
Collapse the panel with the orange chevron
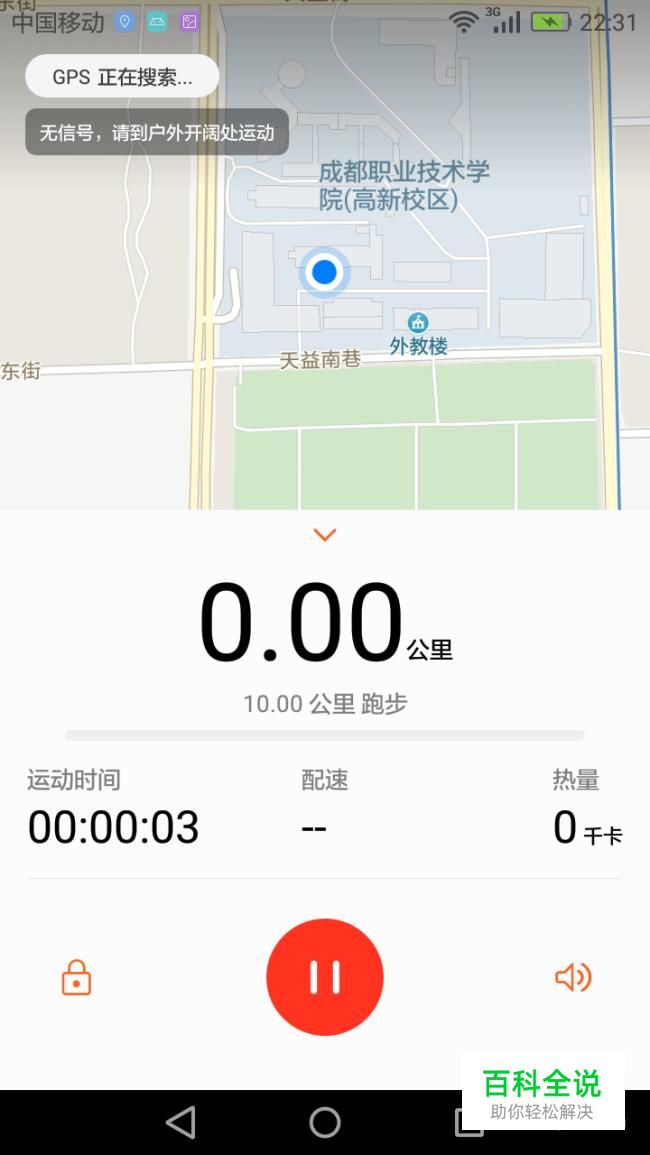coord(325,535)
